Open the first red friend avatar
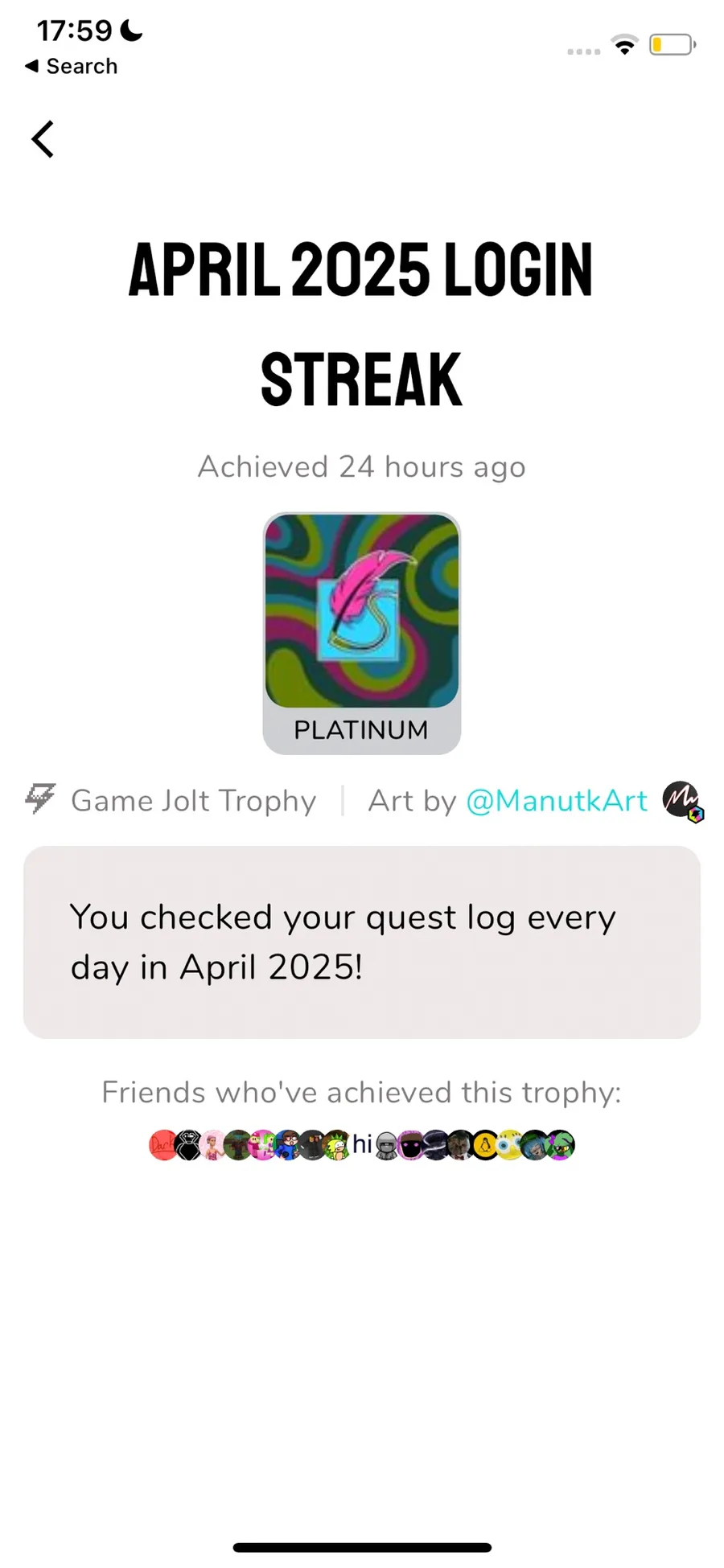The image size is (724, 1568). pos(163,1145)
